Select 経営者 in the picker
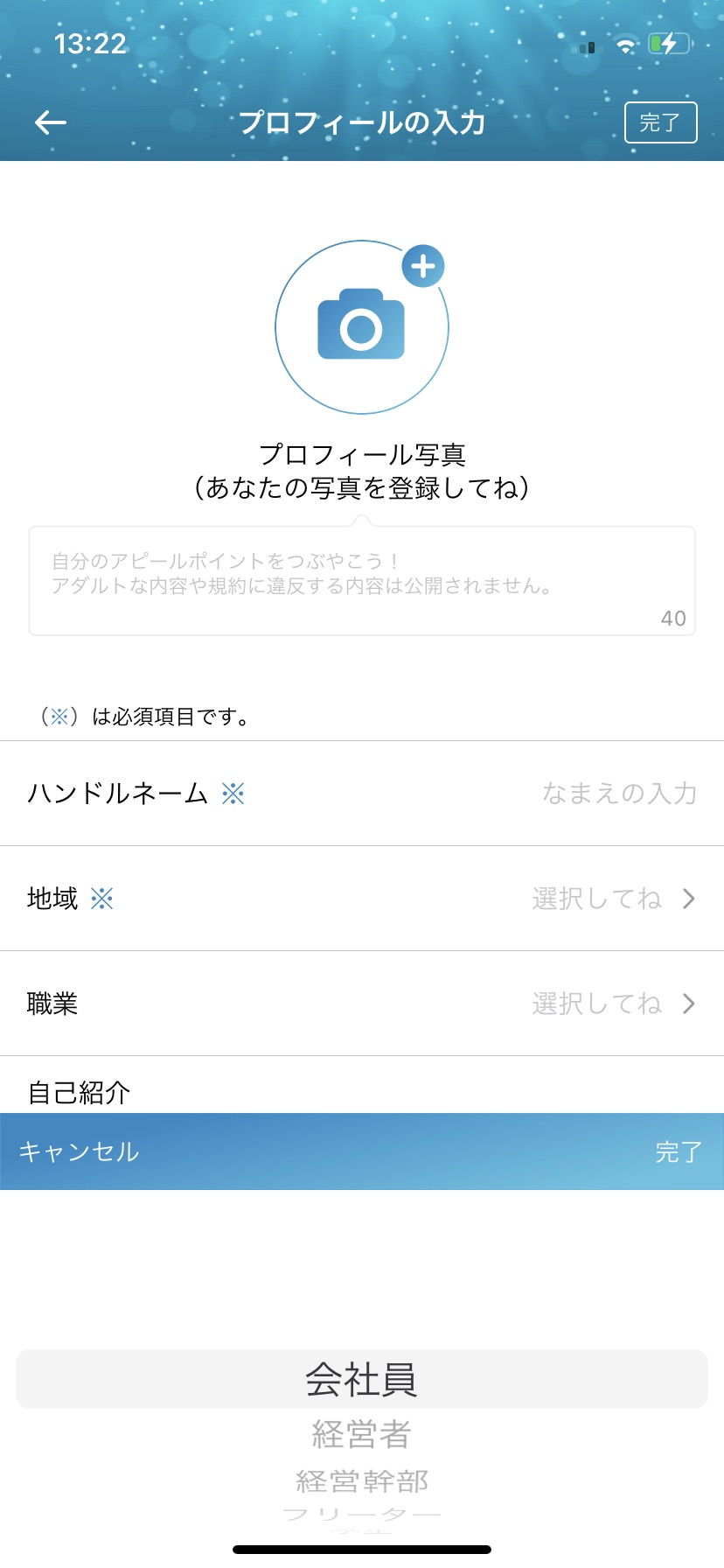Viewport: 724px width, 1568px height. pos(361,1434)
